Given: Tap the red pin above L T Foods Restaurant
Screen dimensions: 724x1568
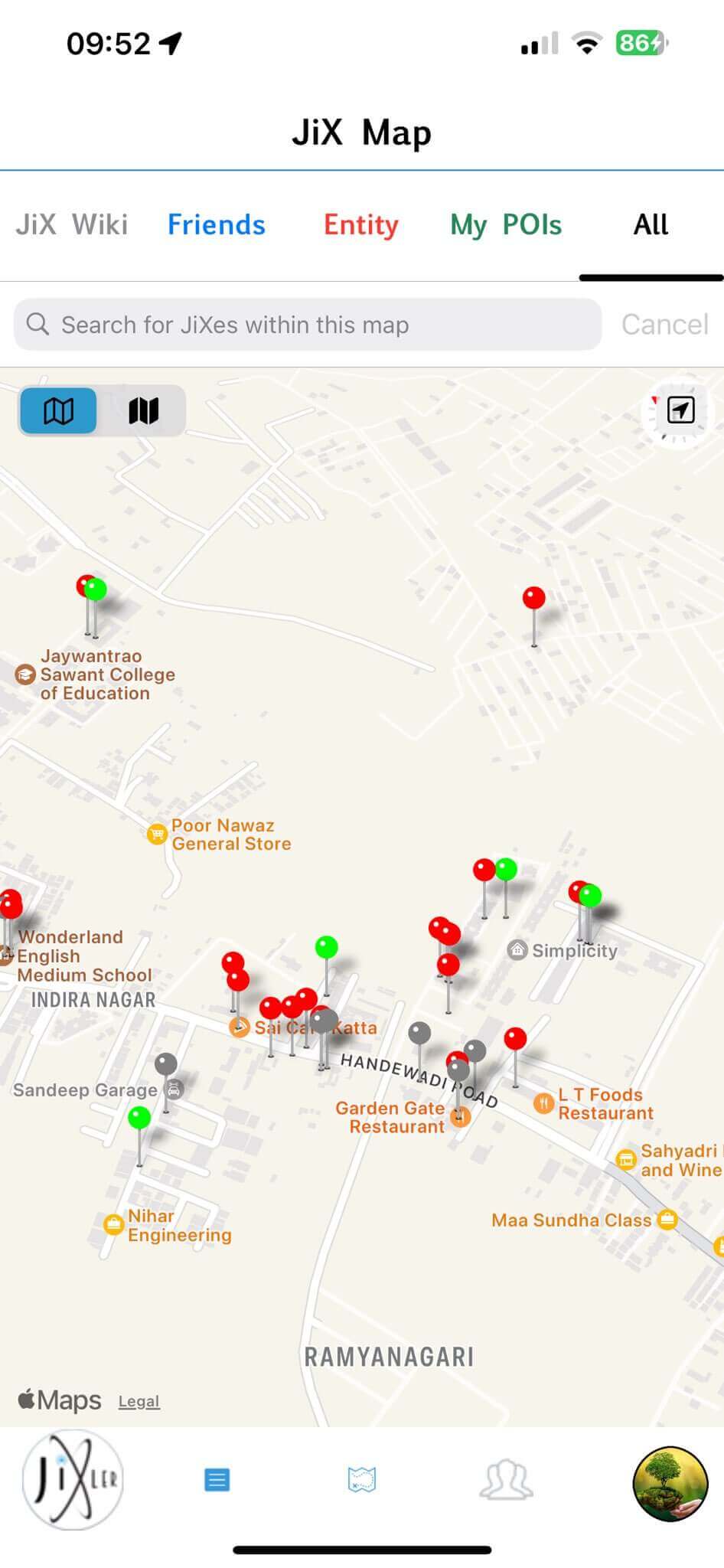Looking at the screenshot, I should 515,1039.
